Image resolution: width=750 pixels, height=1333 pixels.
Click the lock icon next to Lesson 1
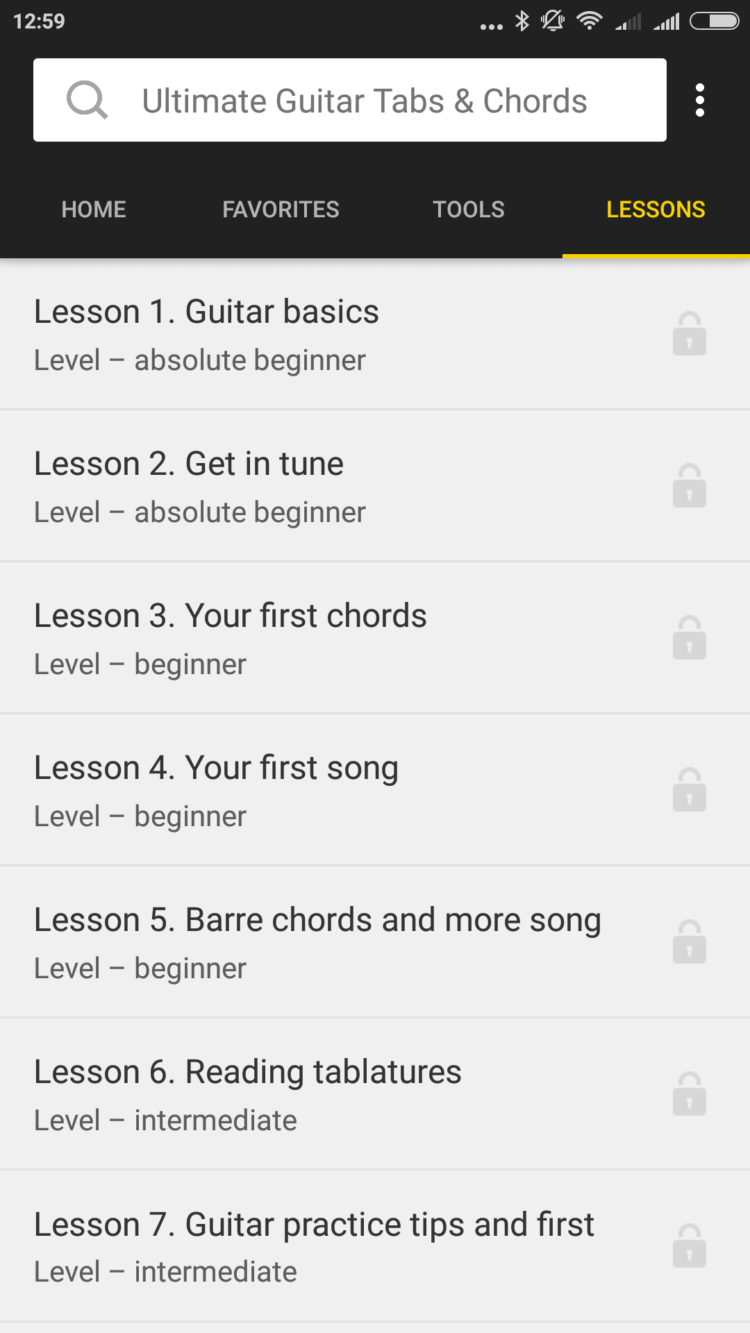point(690,333)
